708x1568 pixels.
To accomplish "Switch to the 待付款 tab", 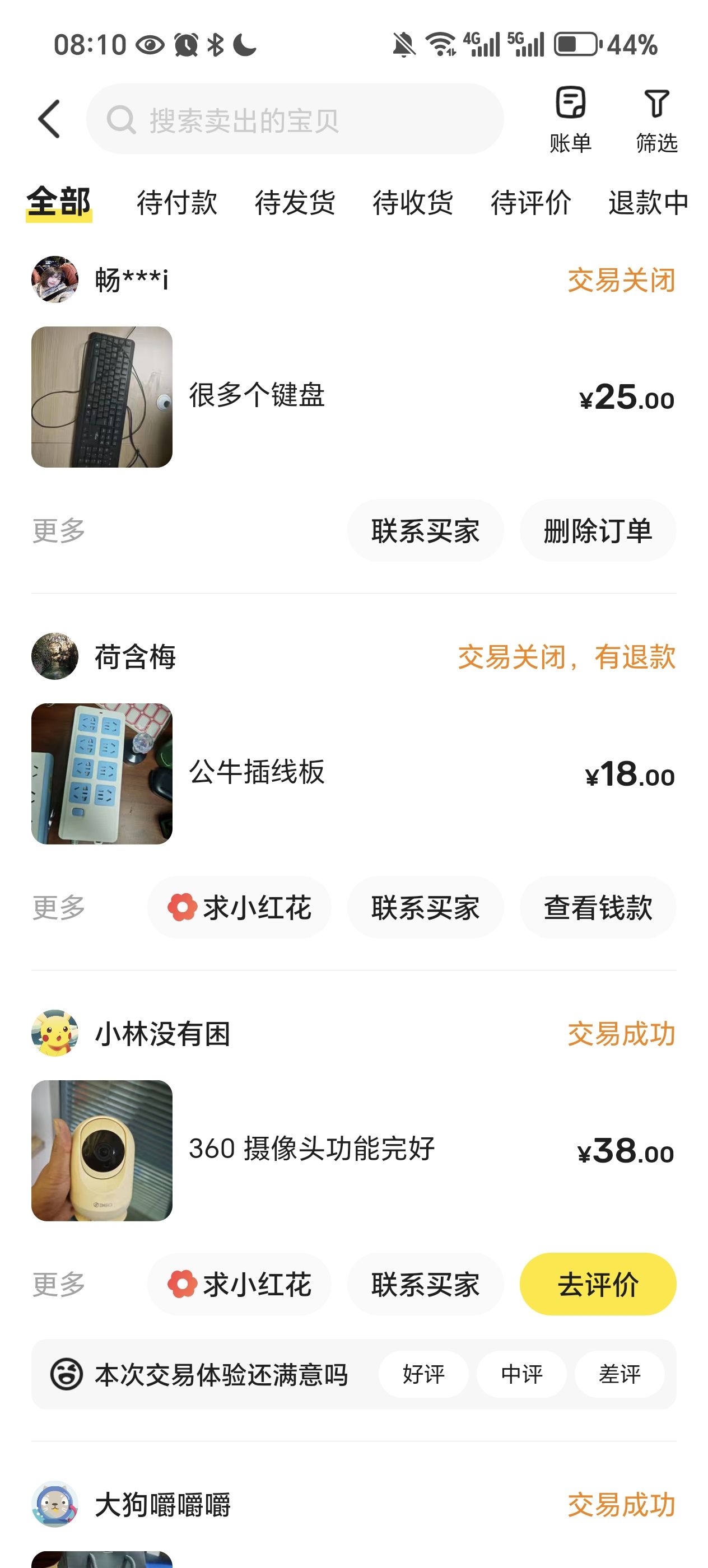I will (176, 203).
